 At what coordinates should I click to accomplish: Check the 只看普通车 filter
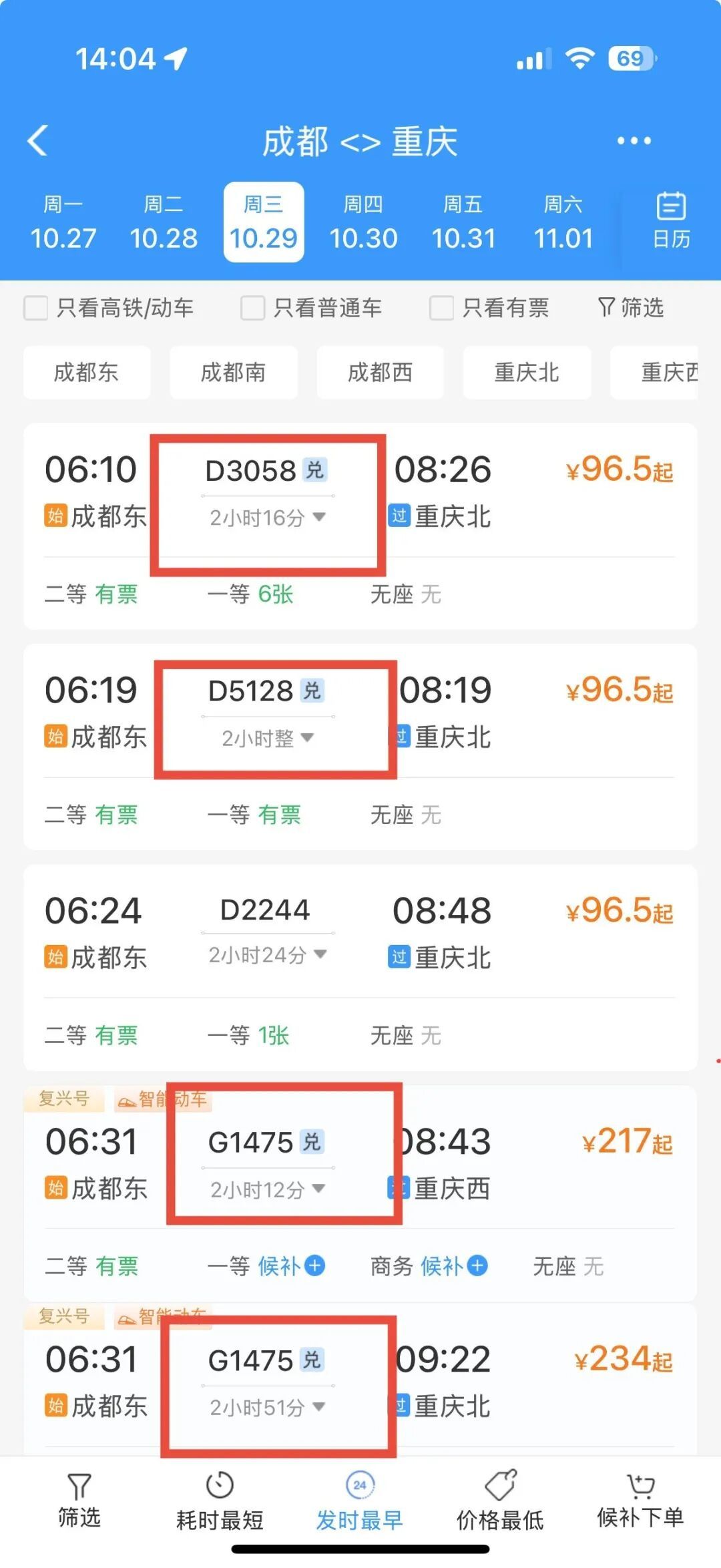[254, 308]
